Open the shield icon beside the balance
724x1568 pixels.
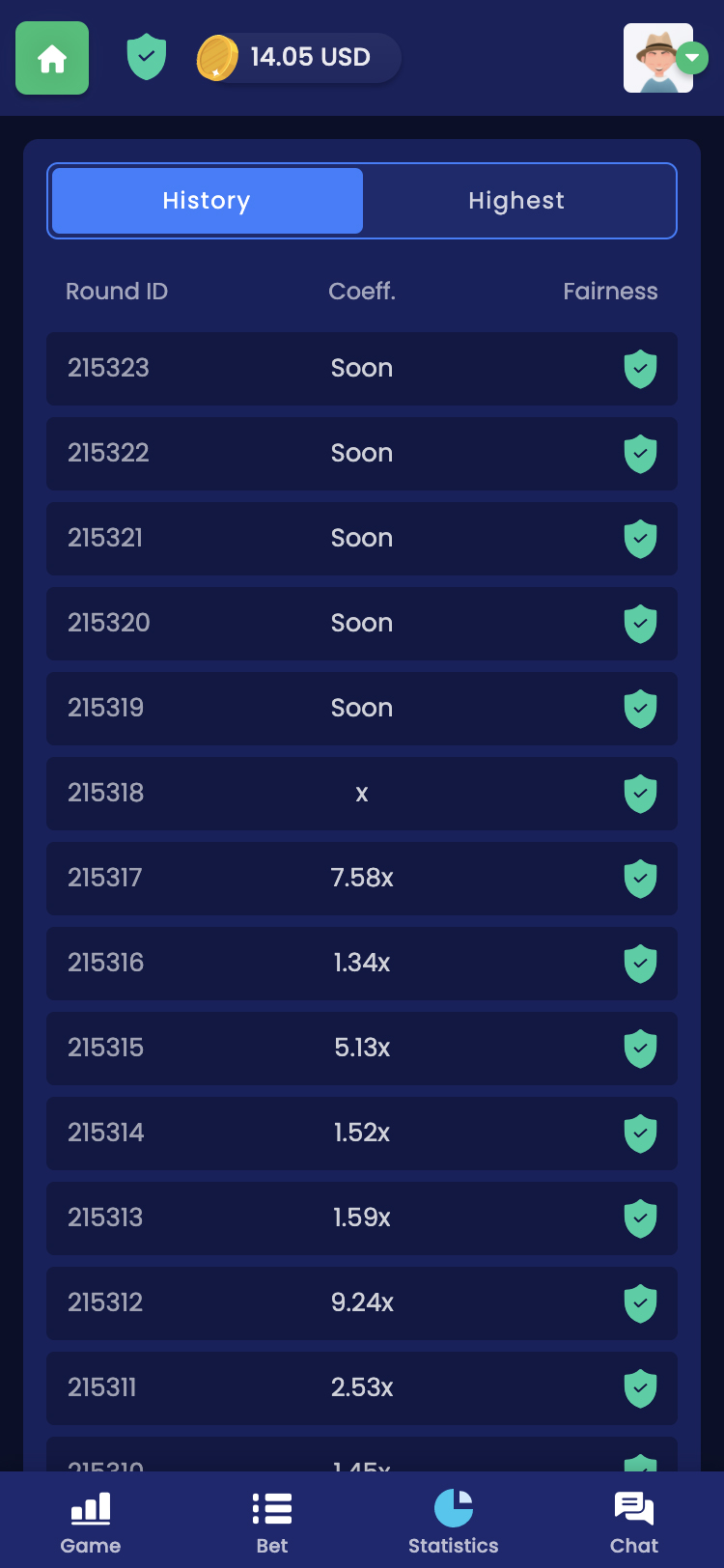pos(147,58)
